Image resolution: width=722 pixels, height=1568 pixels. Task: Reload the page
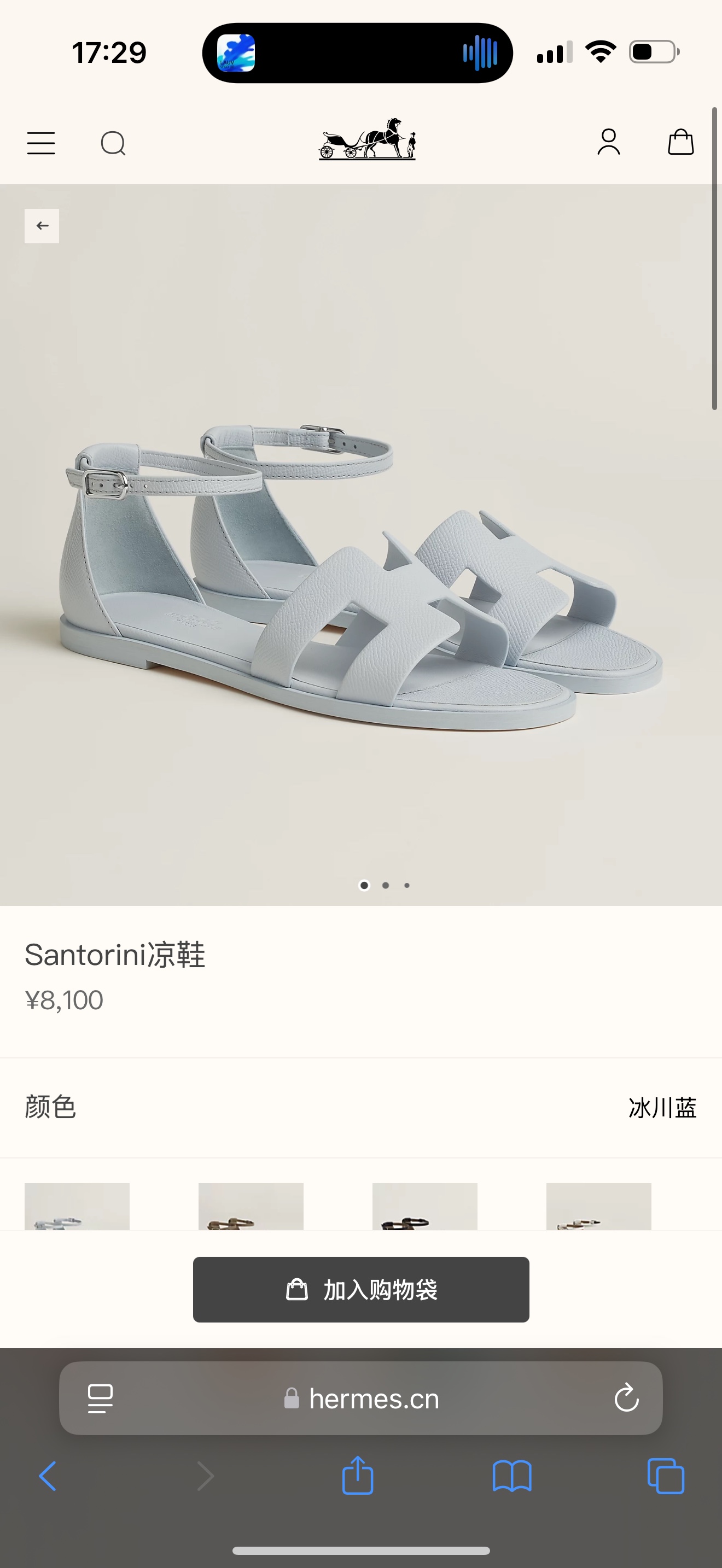coord(626,1398)
